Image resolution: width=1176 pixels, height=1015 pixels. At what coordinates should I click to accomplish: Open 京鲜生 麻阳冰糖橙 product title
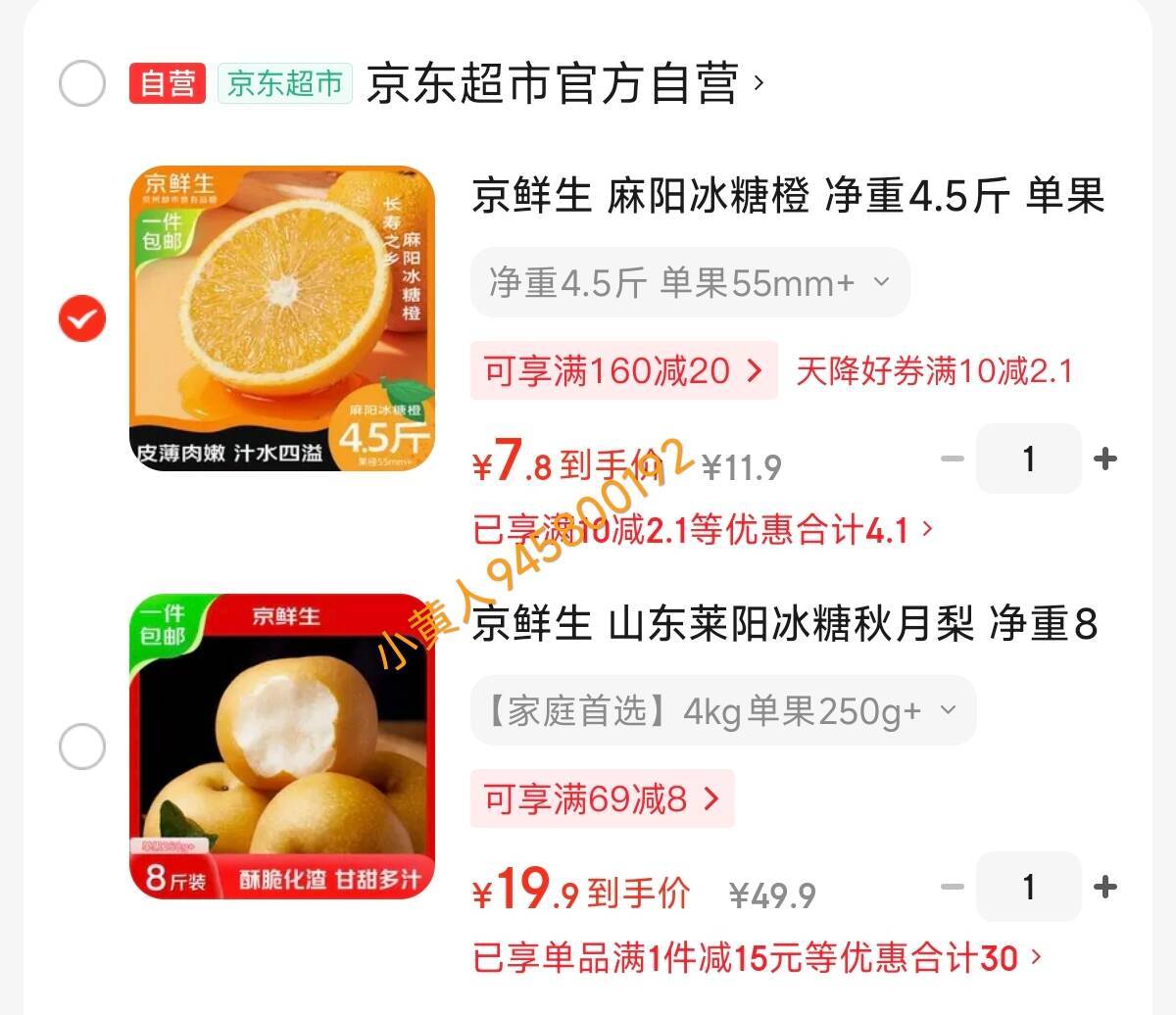(788, 196)
